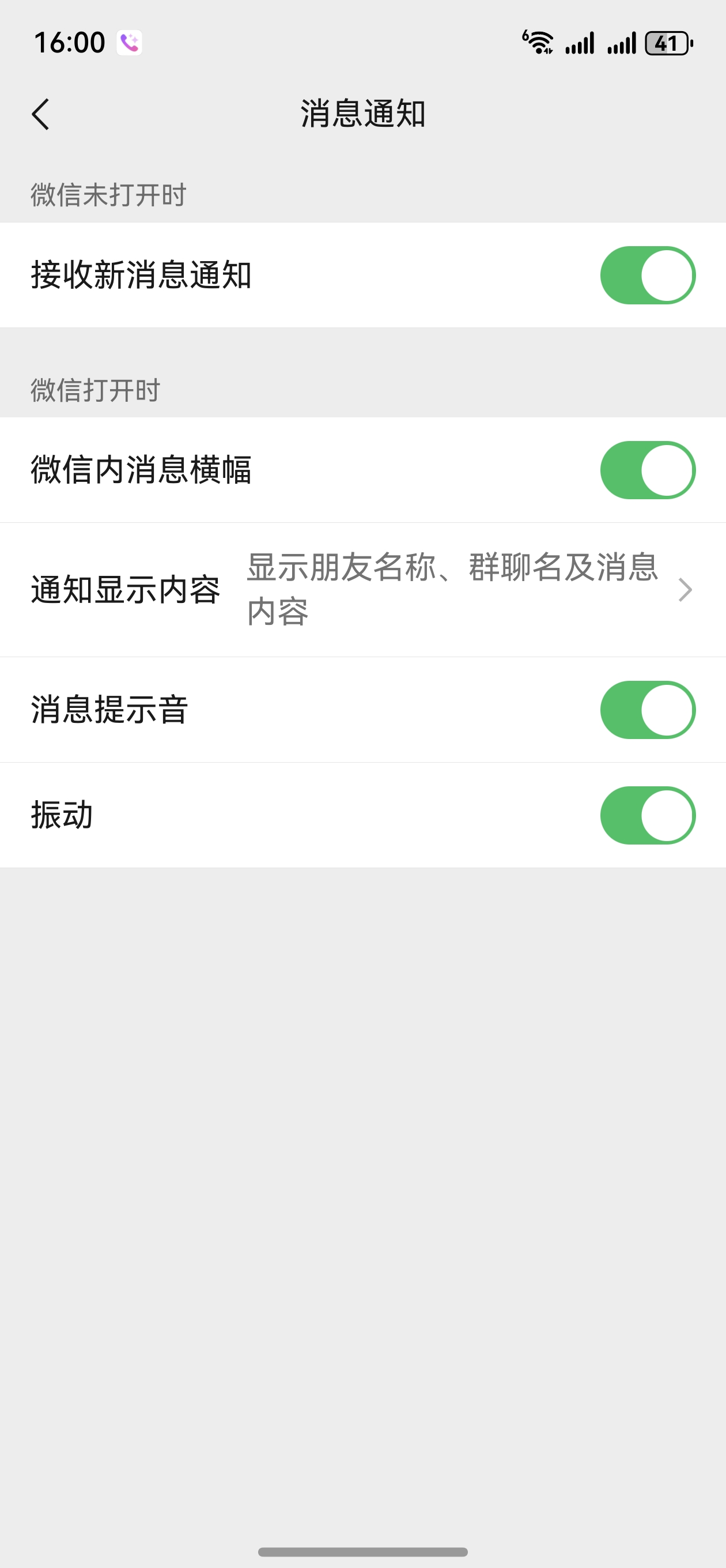Go back from 消息通知 page

coord(41,115)
